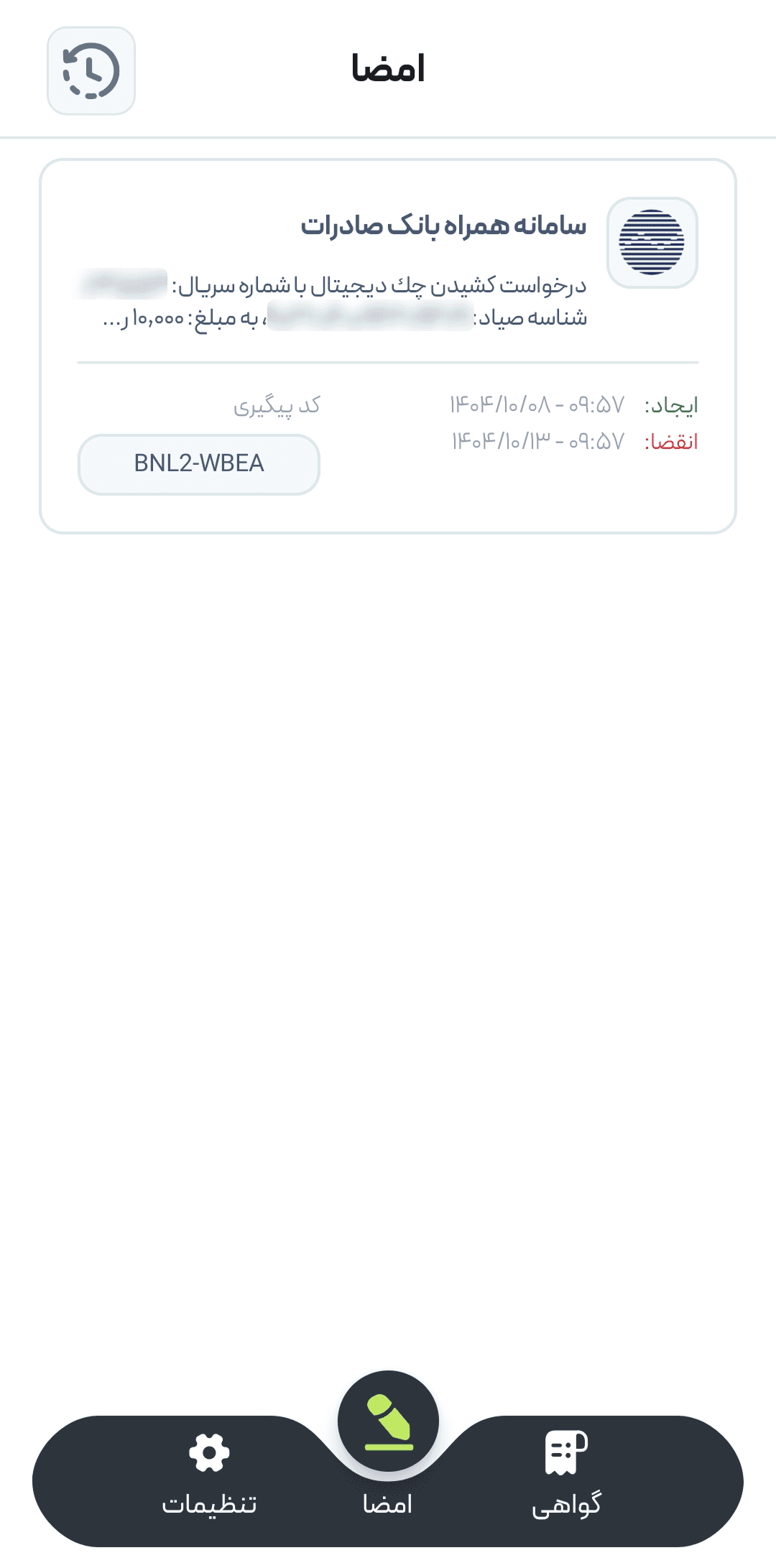The width and height of the screenshot is (776, 1568).
Task: Open the signature history via the clock icon
Action: 90,70
